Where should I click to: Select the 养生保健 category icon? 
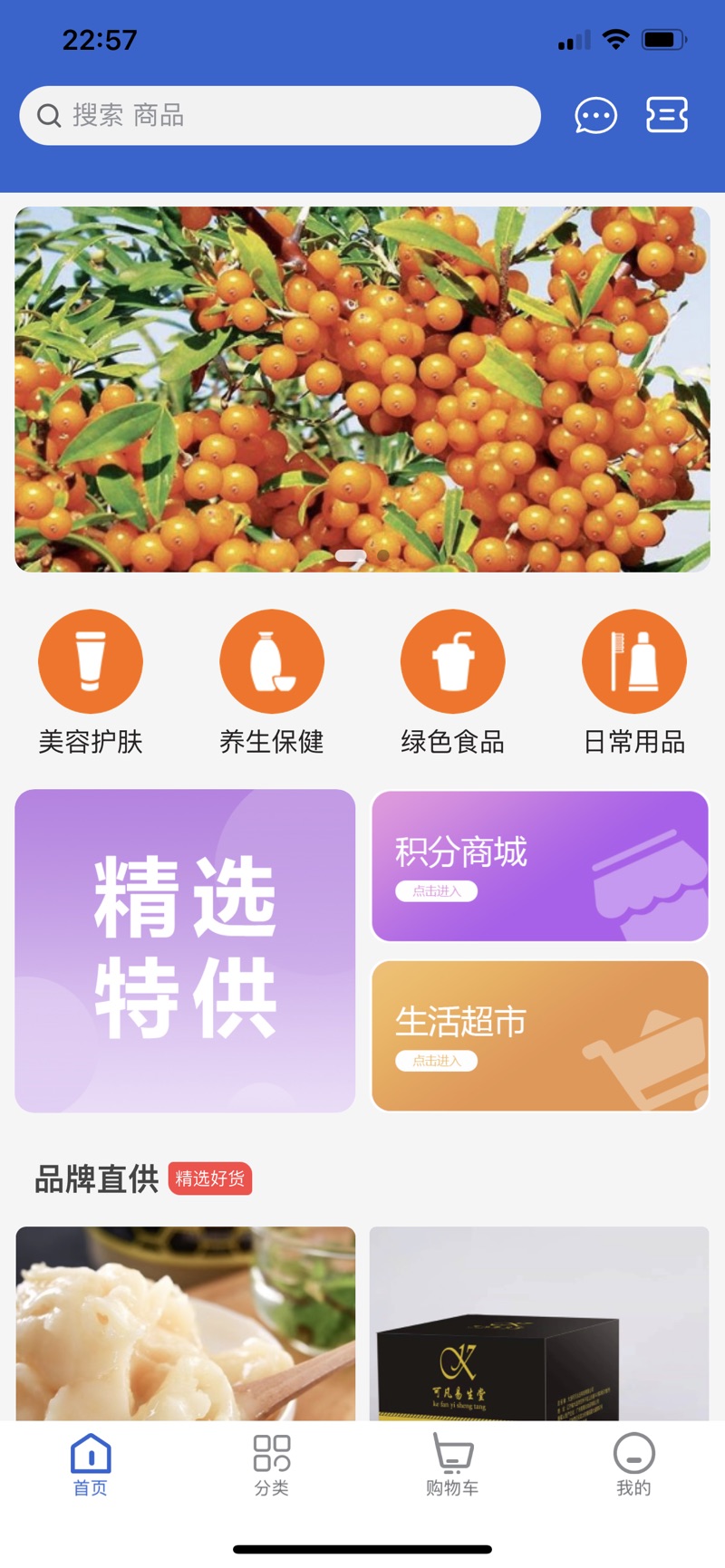point(272,661)
